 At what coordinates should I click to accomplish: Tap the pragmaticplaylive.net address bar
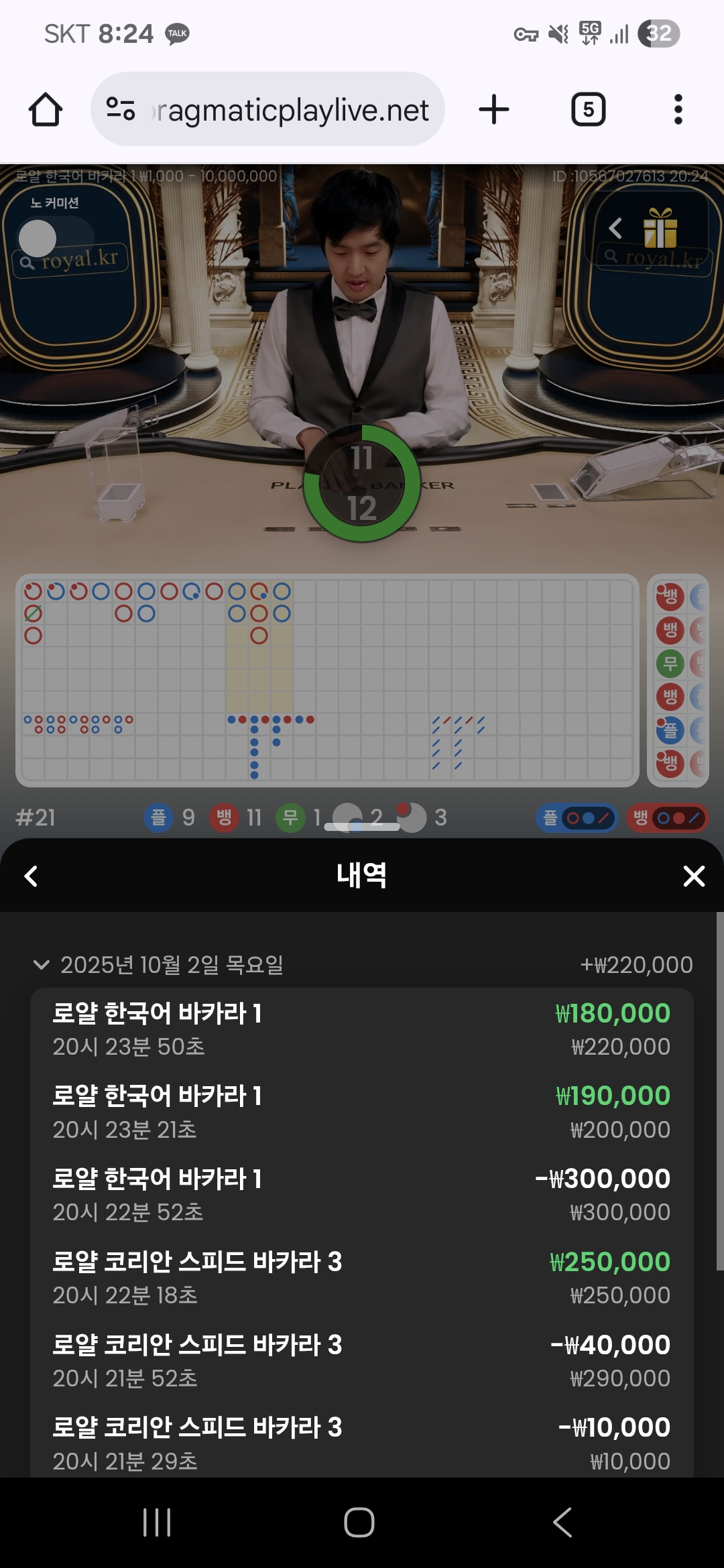pos(268,109)
